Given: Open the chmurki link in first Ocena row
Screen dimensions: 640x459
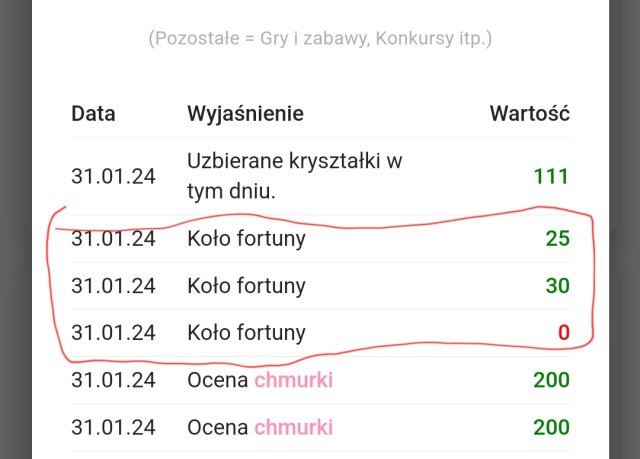Looking at the screenshot, I should coord(293,380).
